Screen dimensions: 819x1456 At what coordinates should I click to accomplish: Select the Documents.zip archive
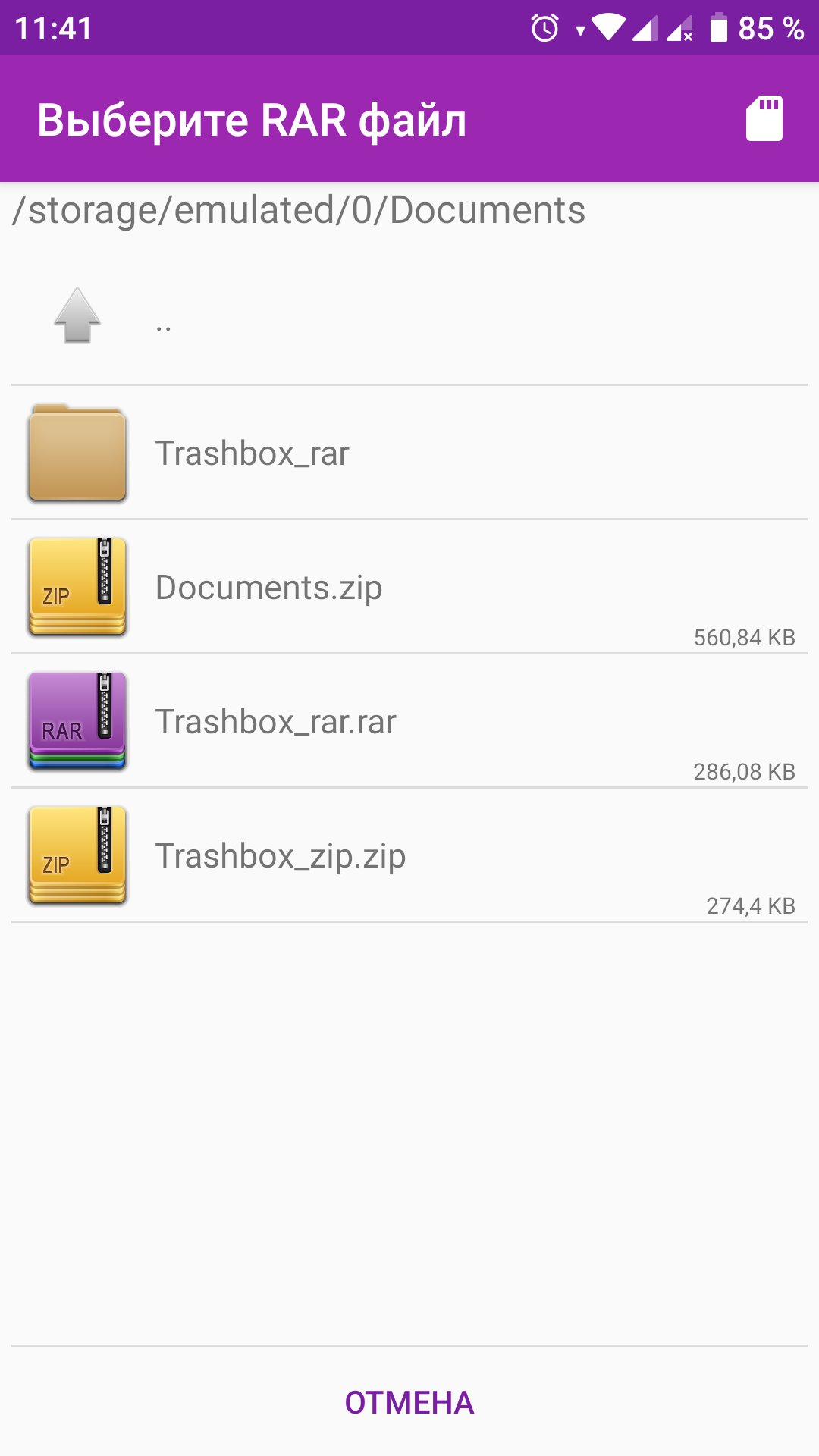coord(409,587)
